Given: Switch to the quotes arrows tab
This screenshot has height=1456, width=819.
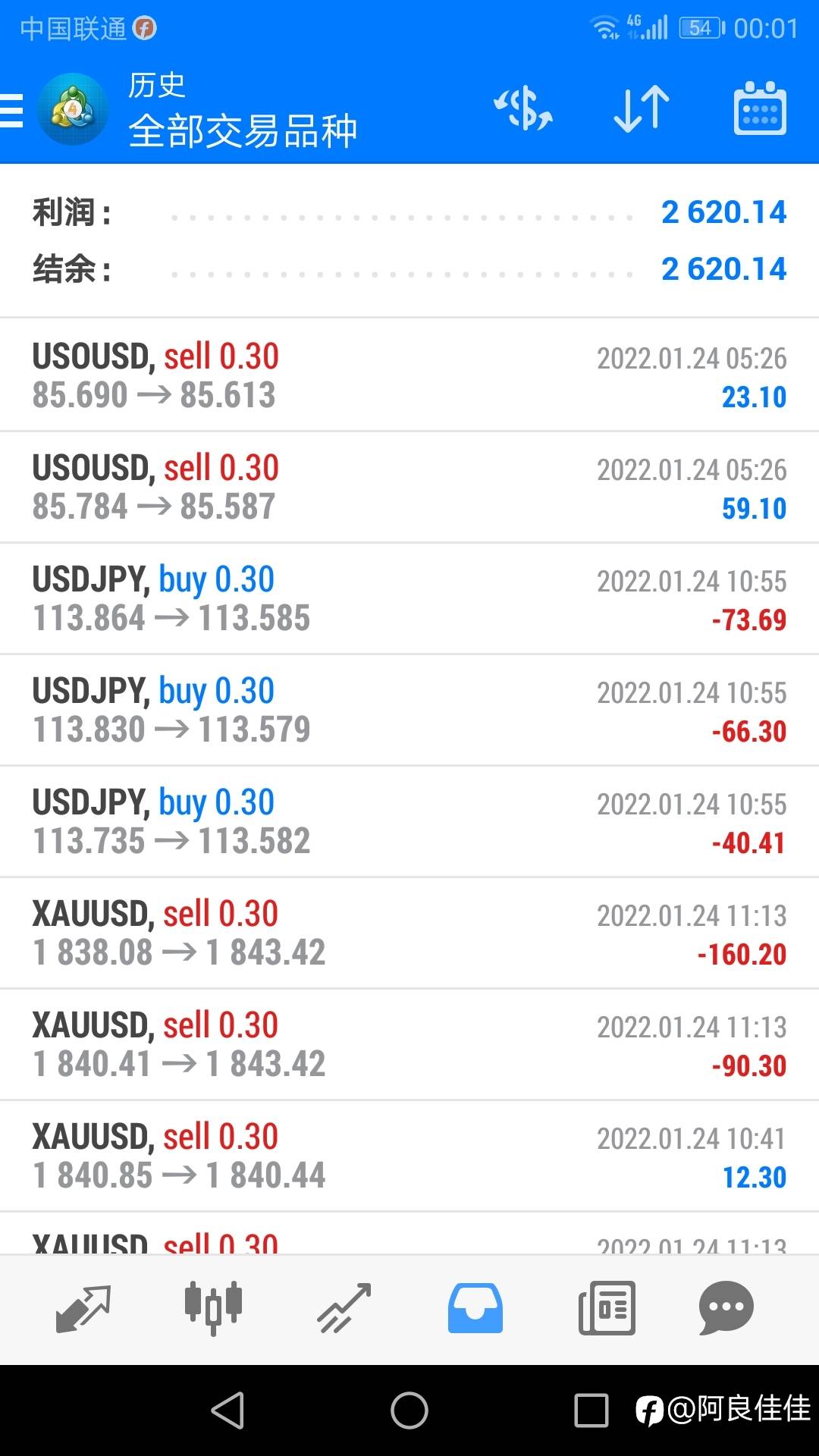Looking at the screenshot, I should (x=83, y=1308).
